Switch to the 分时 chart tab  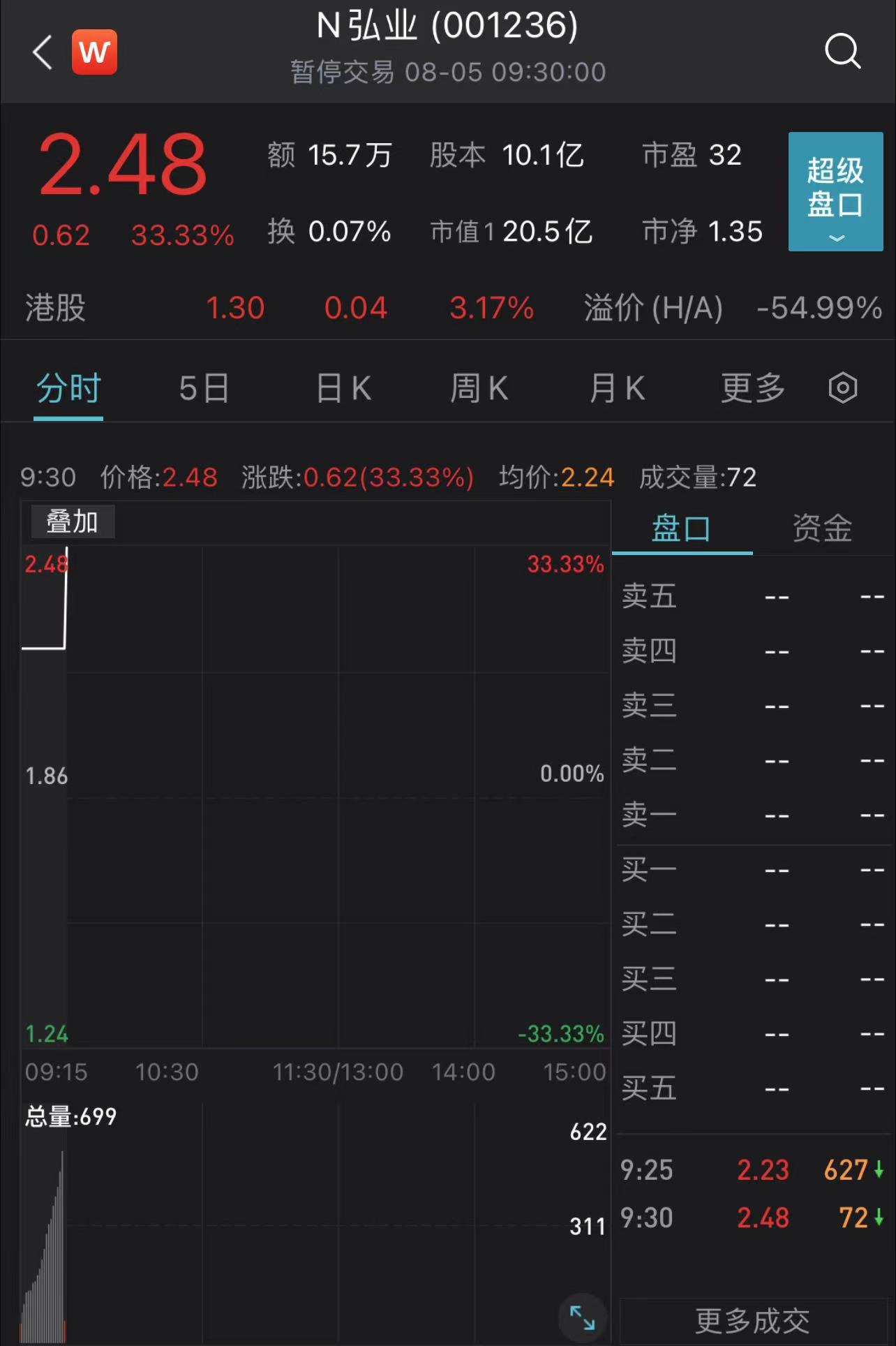click(68, 388)
